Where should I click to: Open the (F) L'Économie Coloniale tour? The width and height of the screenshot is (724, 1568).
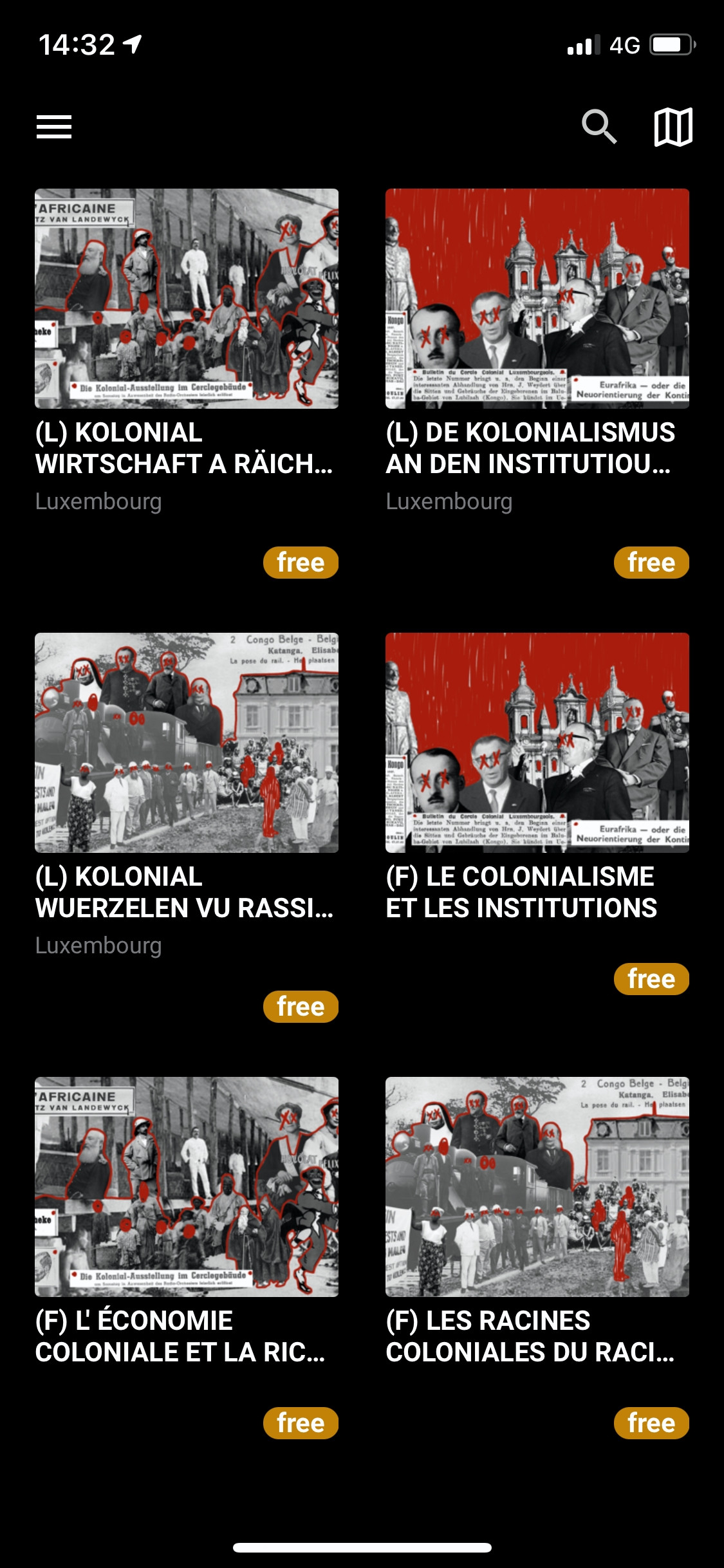(x=187, y=1187)
